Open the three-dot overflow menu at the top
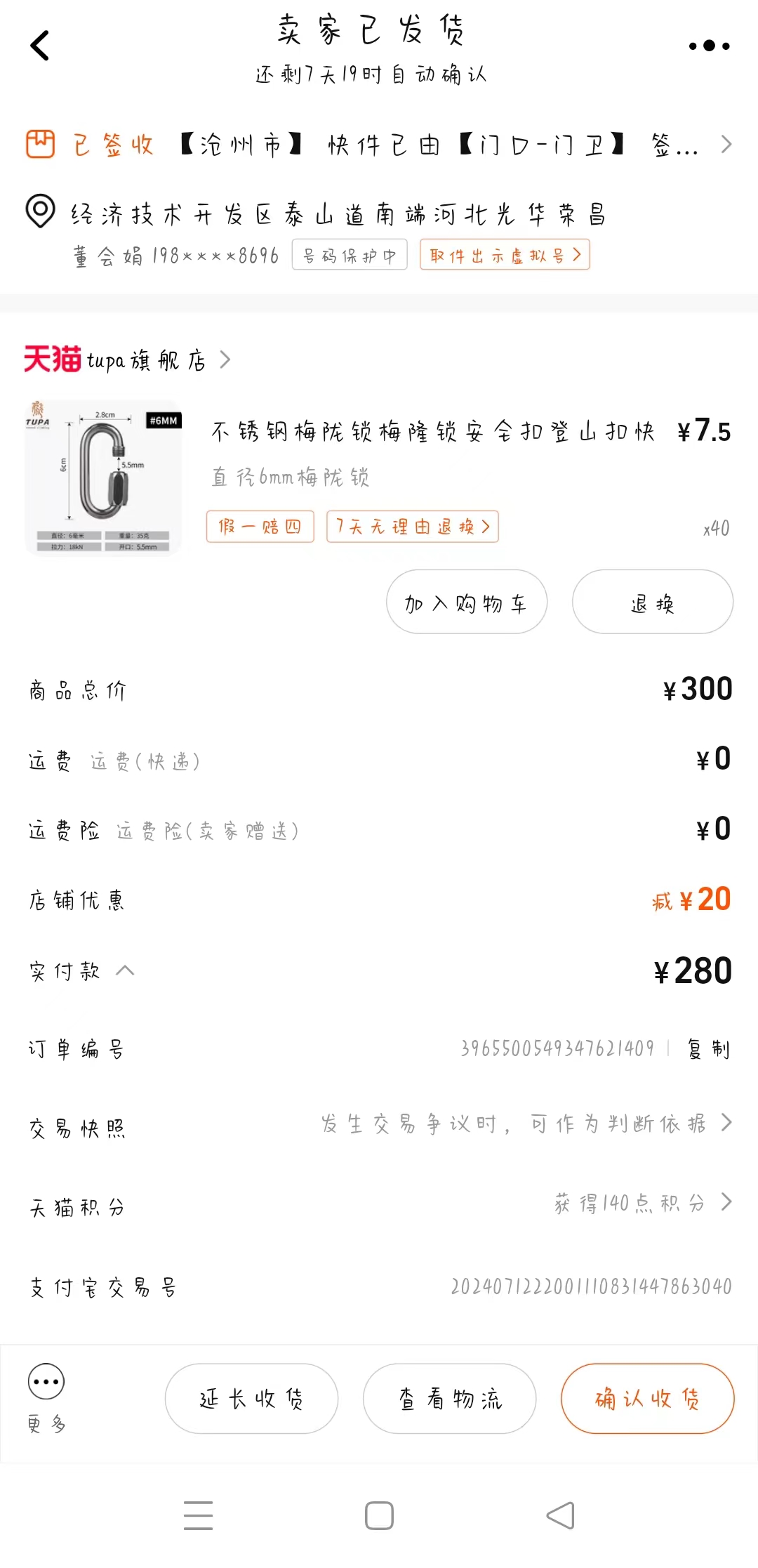The image size is (758, 1568). [709, 46]
